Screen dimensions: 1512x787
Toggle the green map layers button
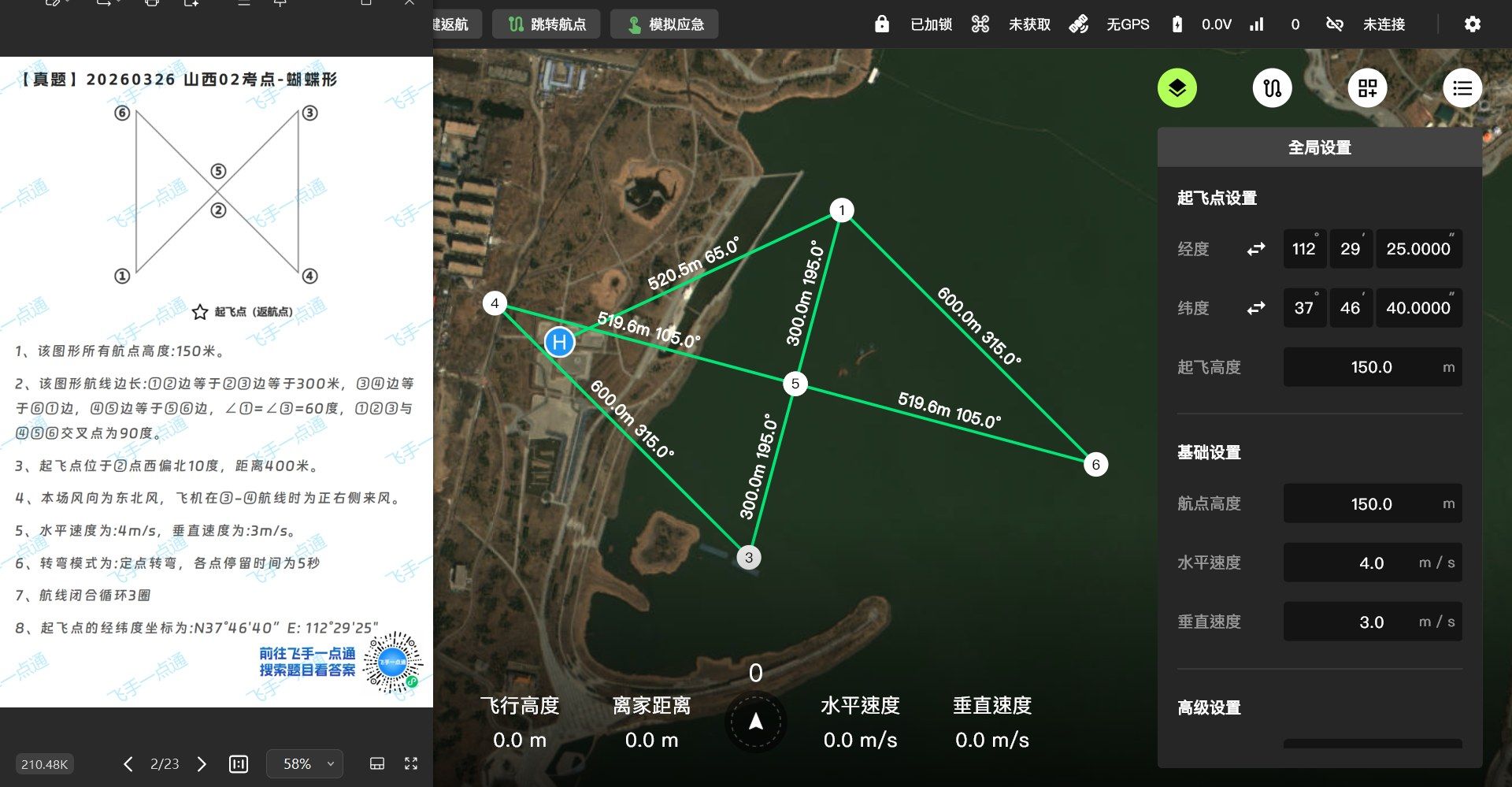point(1177,87)
